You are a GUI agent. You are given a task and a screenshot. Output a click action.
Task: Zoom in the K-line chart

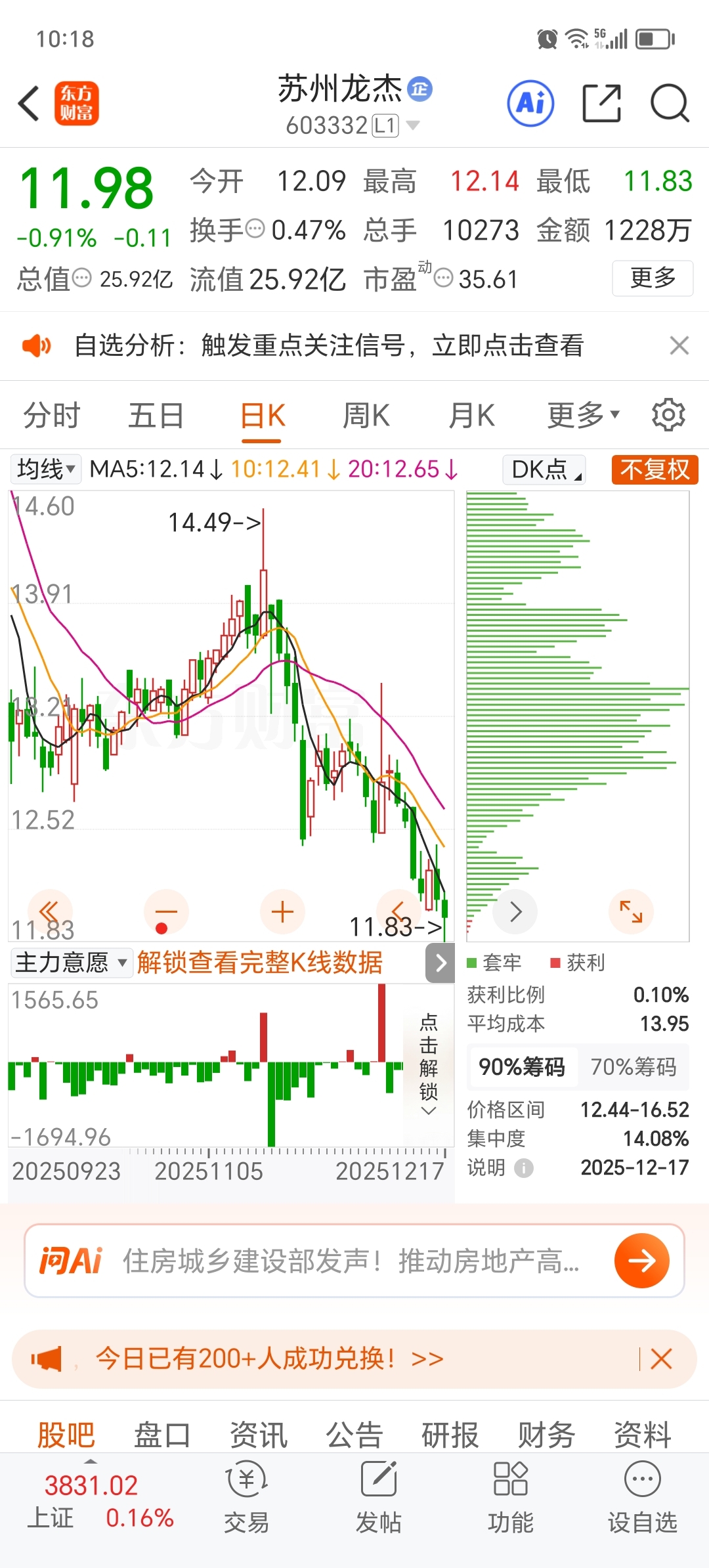tap(282, 912)
